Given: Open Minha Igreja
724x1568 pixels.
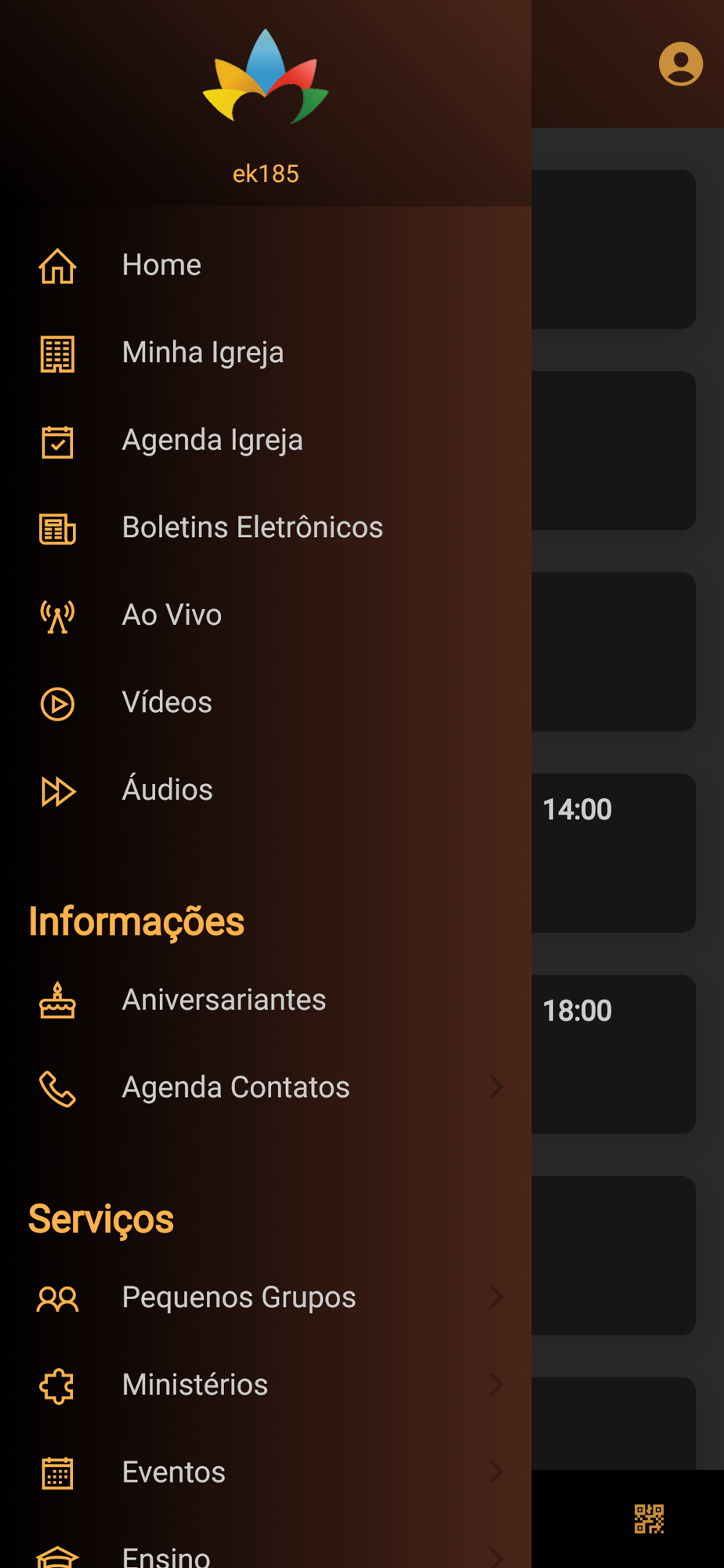Looking at the screenshot, I should [266, 353].
